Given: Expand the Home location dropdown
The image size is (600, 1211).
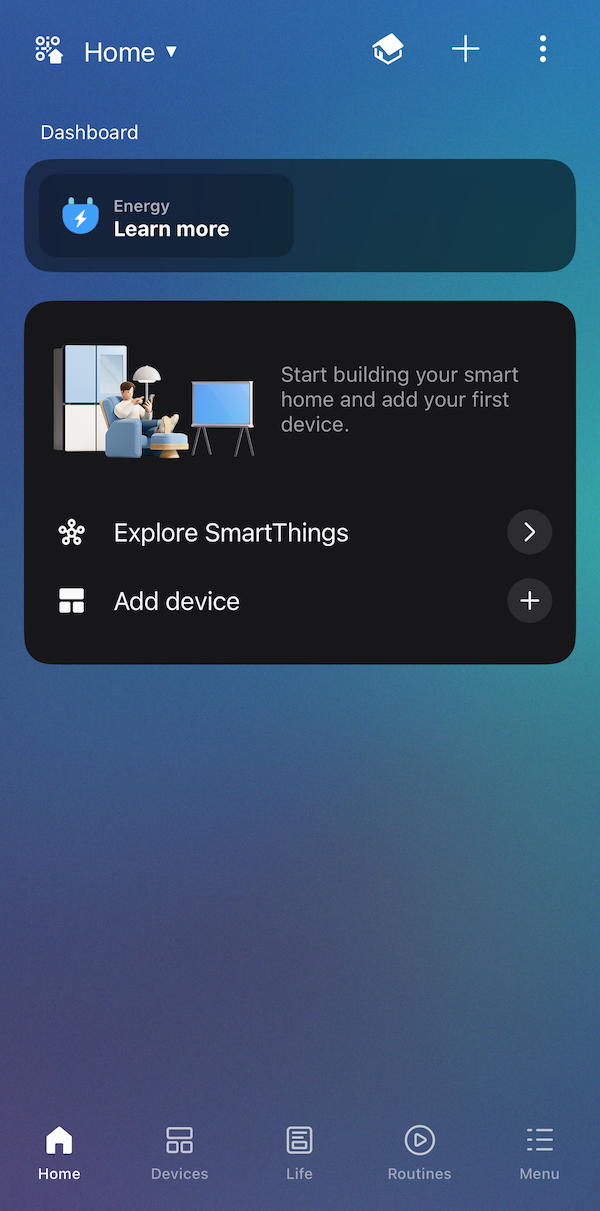Looking at the screenshot, I should coord(130,52).
